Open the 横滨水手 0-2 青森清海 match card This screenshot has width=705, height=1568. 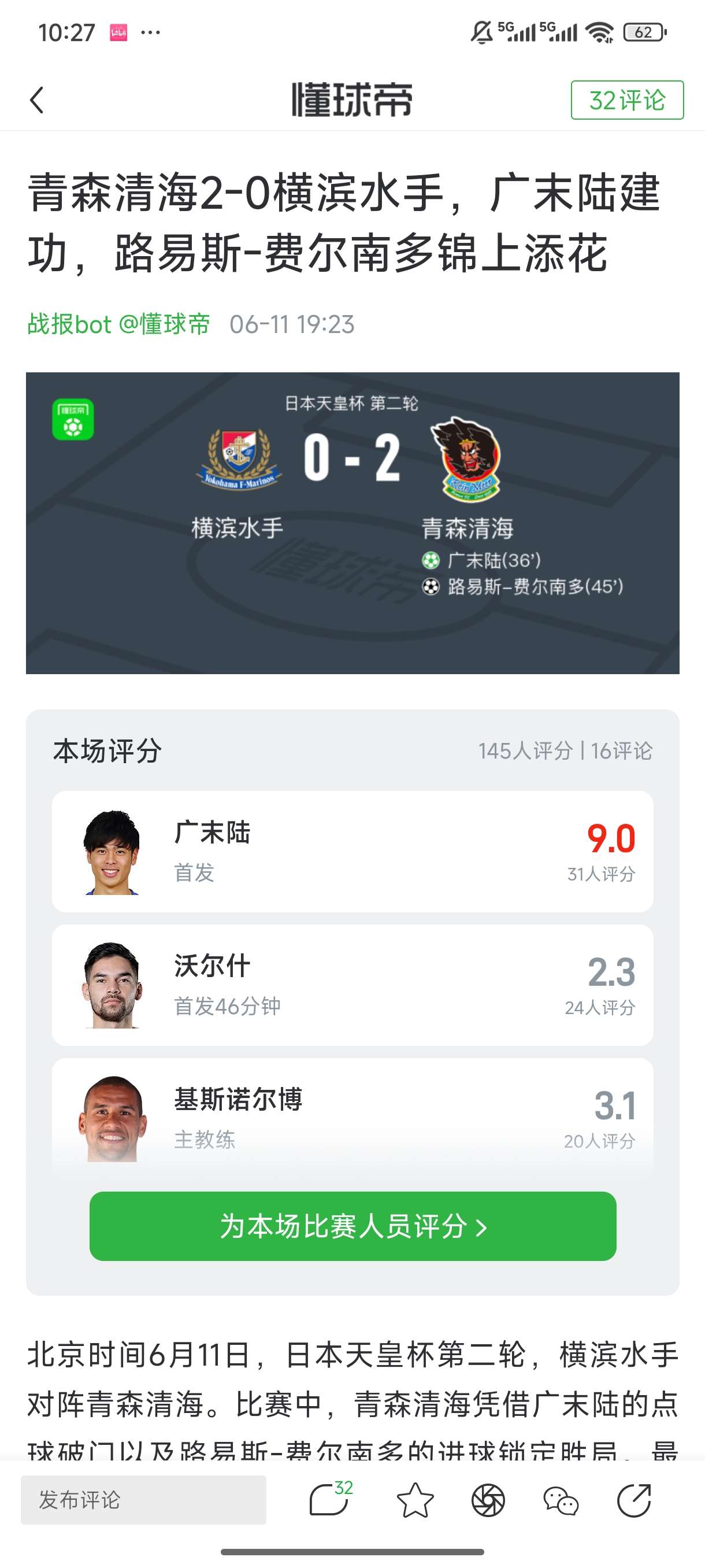click(352, 522)
